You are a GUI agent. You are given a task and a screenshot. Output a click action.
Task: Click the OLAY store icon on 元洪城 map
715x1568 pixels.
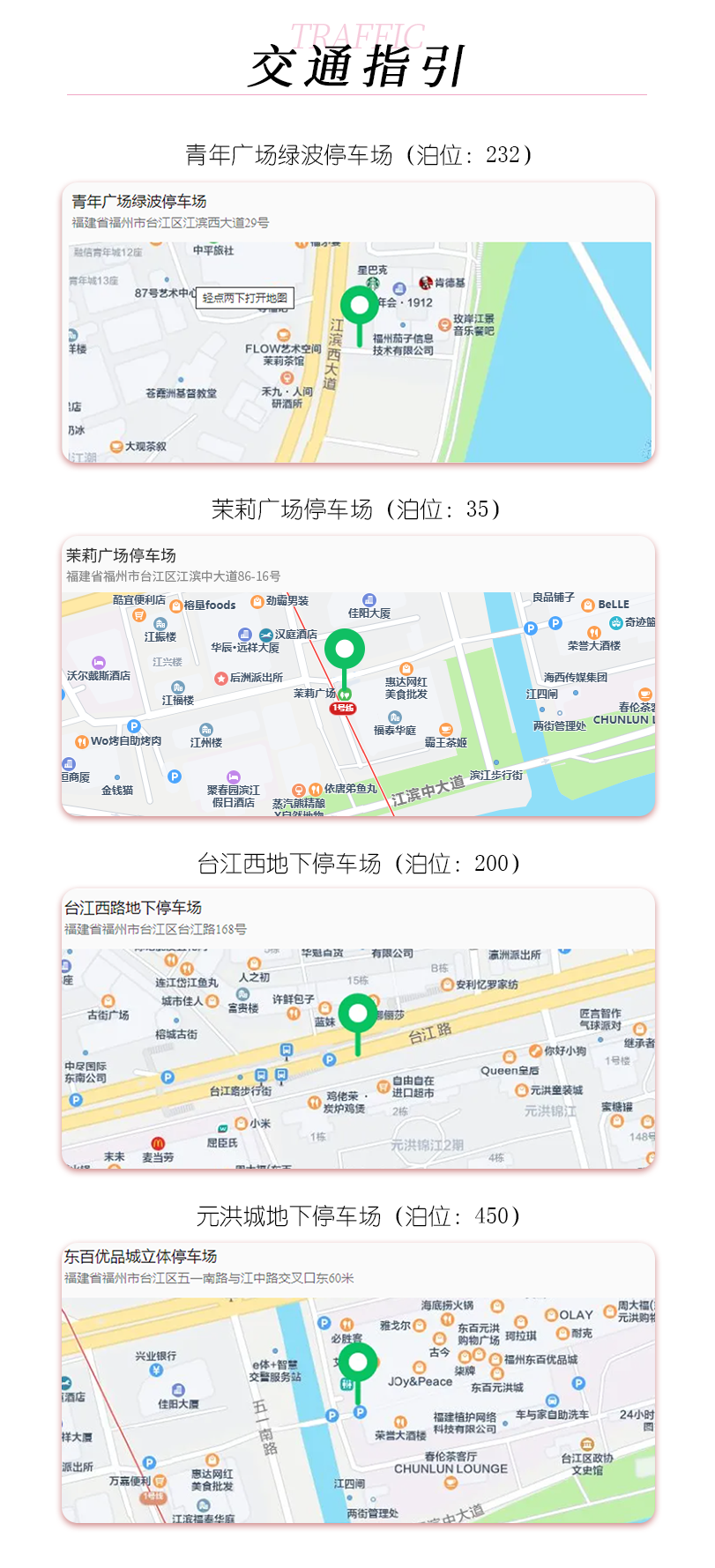coord(551,1314)
